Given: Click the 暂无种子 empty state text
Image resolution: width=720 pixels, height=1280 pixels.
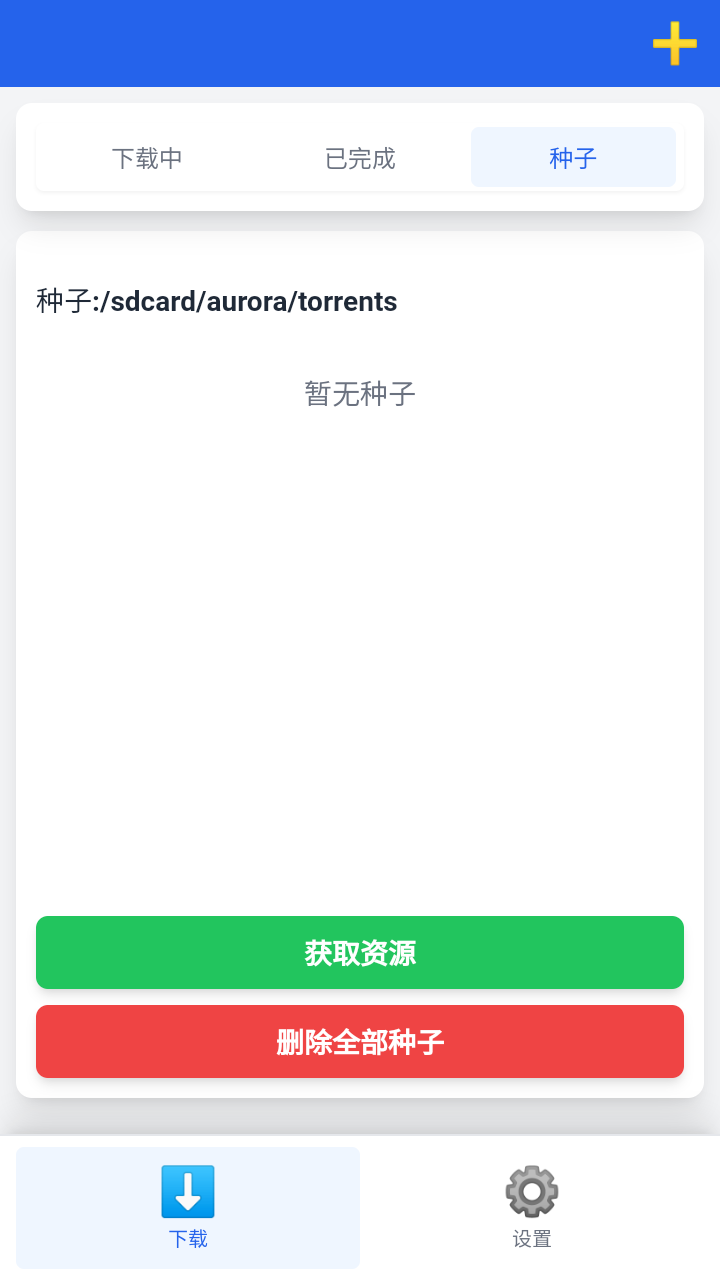Looking at the screenshot, I should pos(359,393).
